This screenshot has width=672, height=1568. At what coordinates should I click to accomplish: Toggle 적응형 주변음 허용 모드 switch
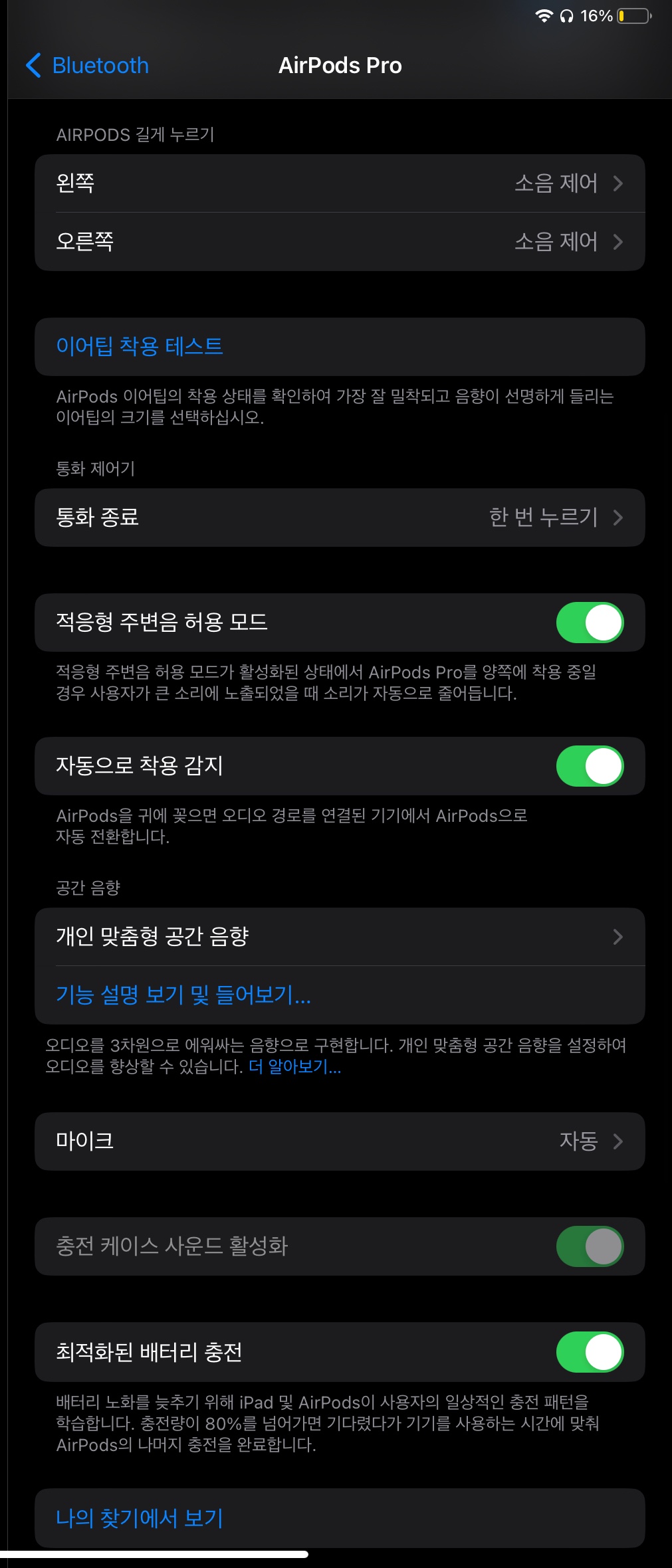click(x=589, y=623)
